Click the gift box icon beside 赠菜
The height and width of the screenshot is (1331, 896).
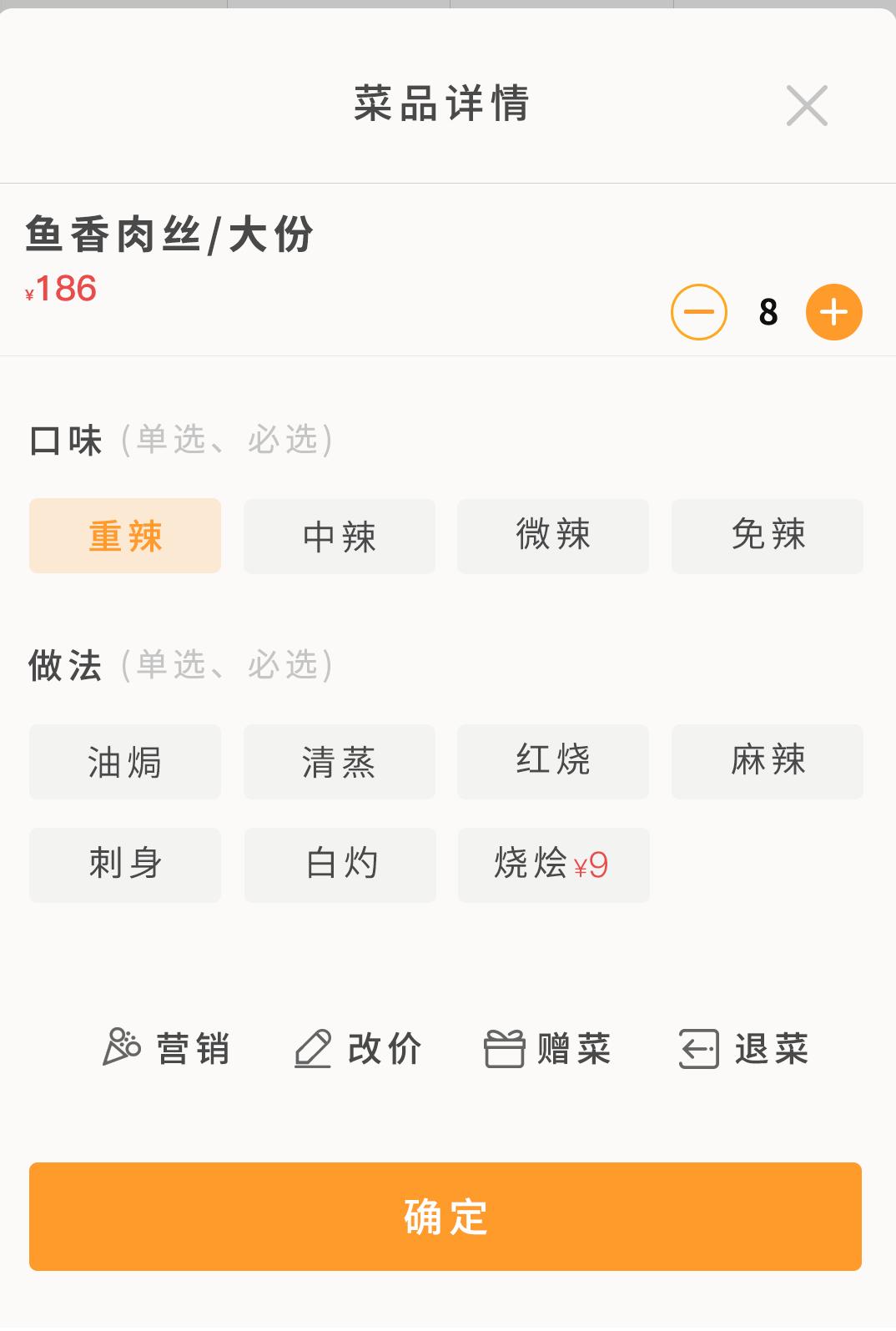tap(504, 1047)
